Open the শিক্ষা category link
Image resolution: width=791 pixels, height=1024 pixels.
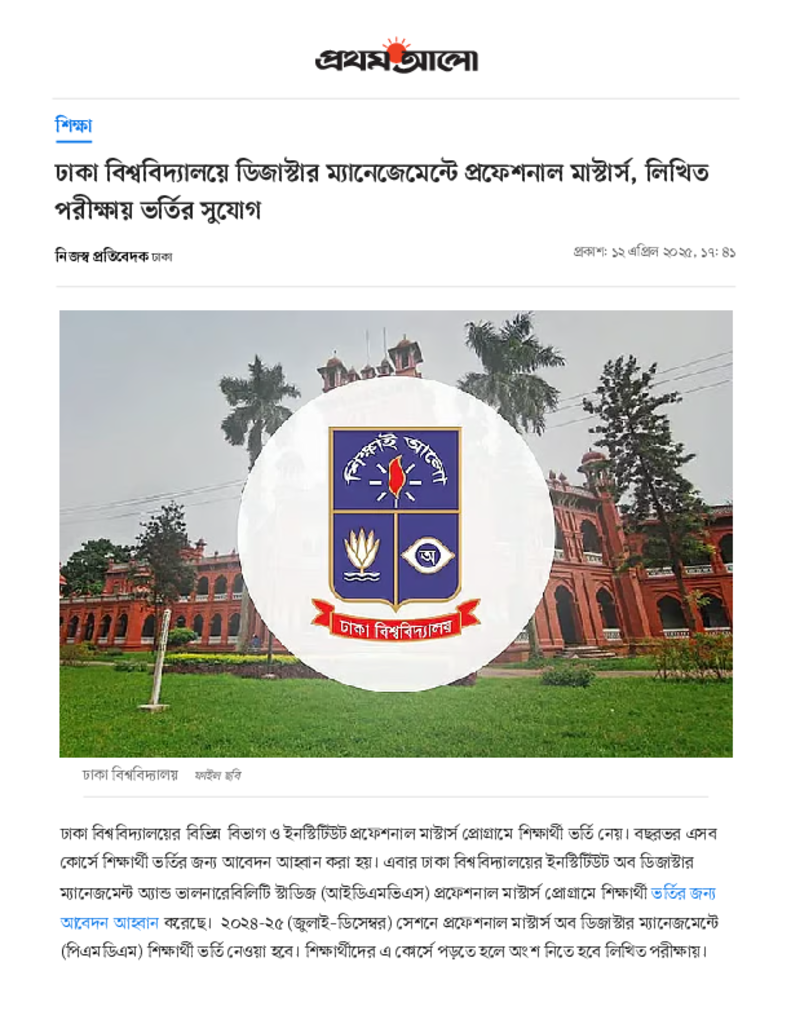(x=73, y=126)
